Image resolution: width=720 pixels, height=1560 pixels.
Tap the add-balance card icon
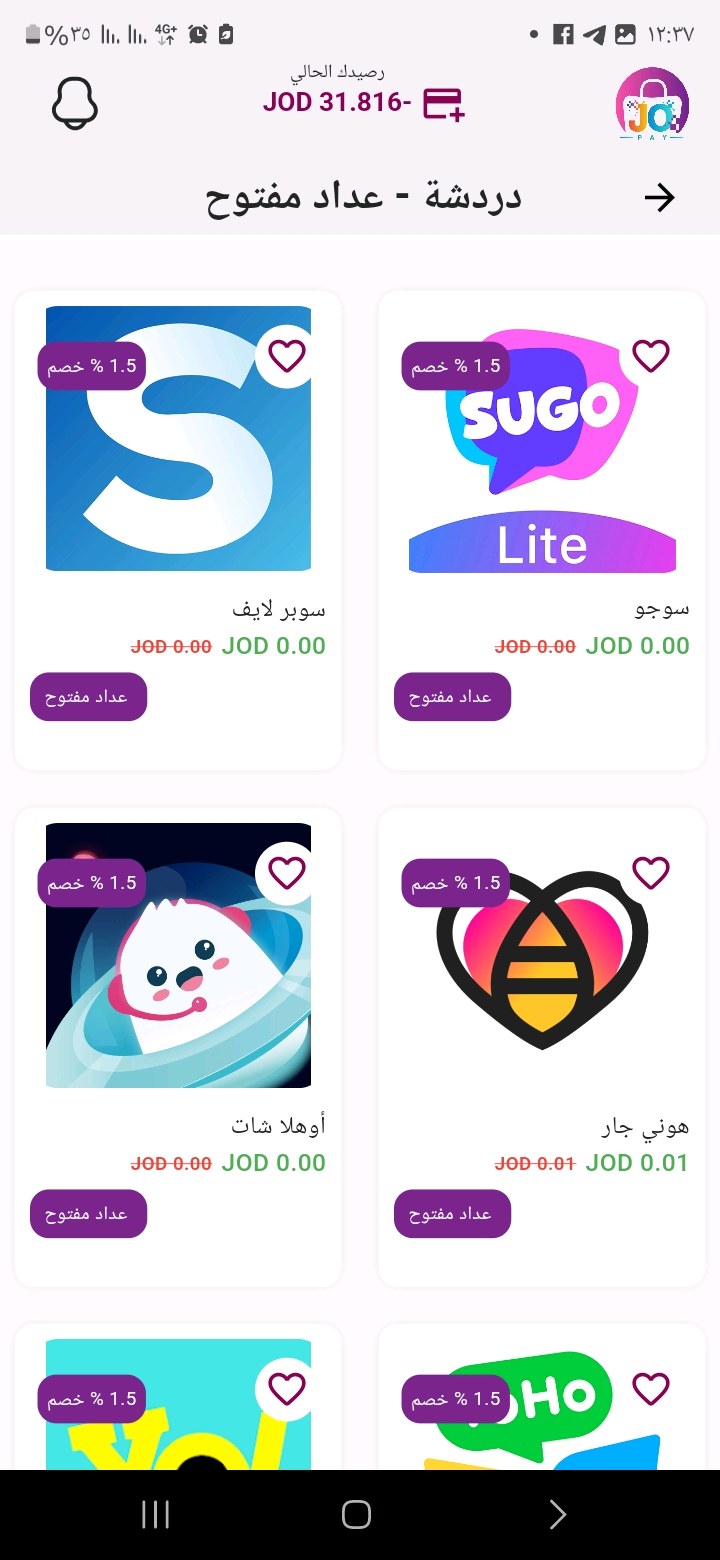(444, 104)
